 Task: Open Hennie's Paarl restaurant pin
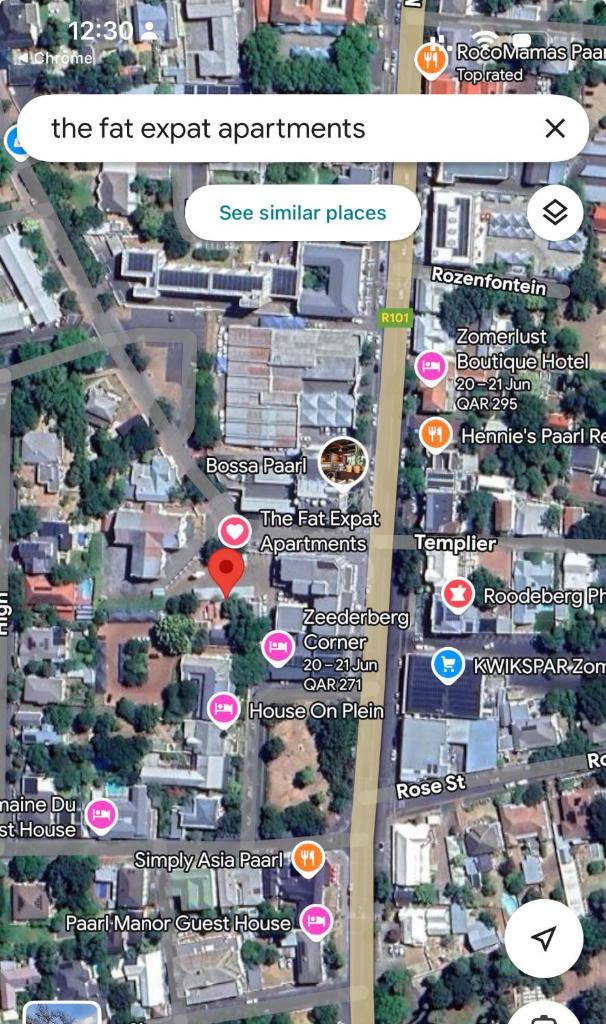[x=435, y=435]
